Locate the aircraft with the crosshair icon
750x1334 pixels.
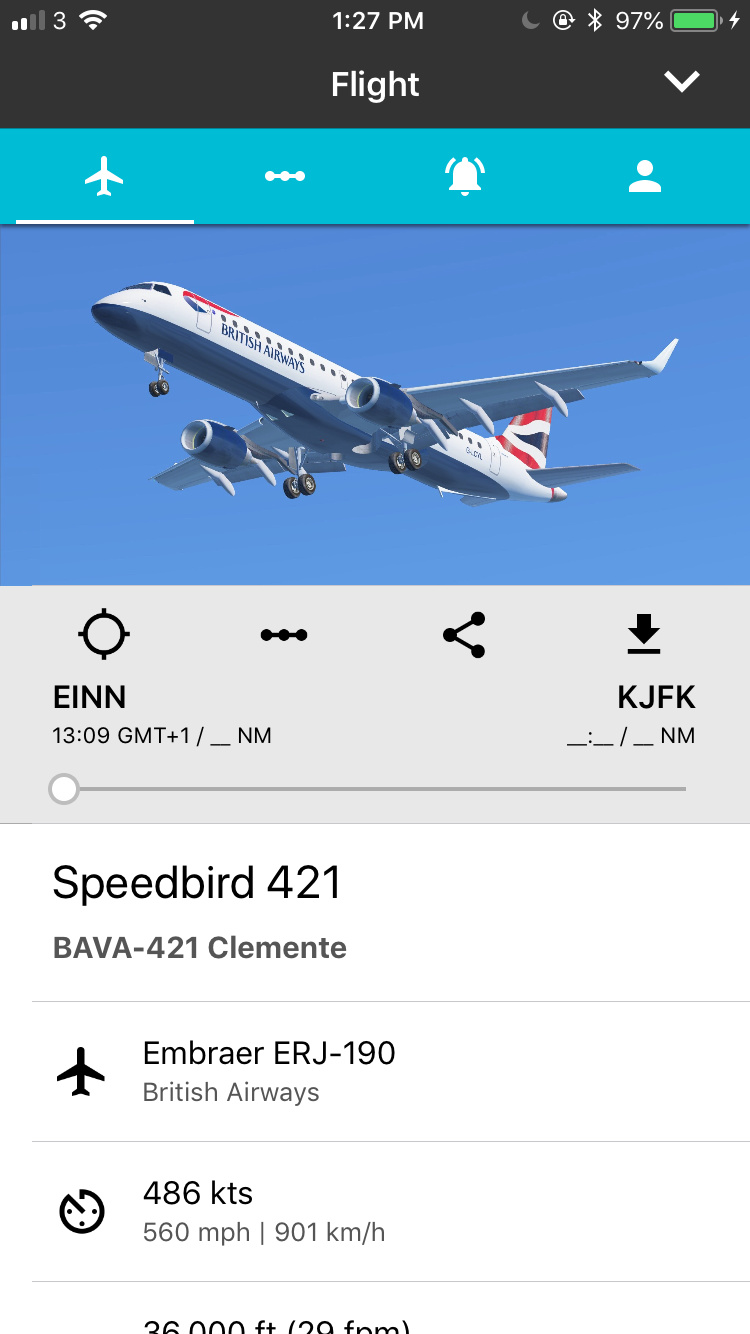pos(104,634)
